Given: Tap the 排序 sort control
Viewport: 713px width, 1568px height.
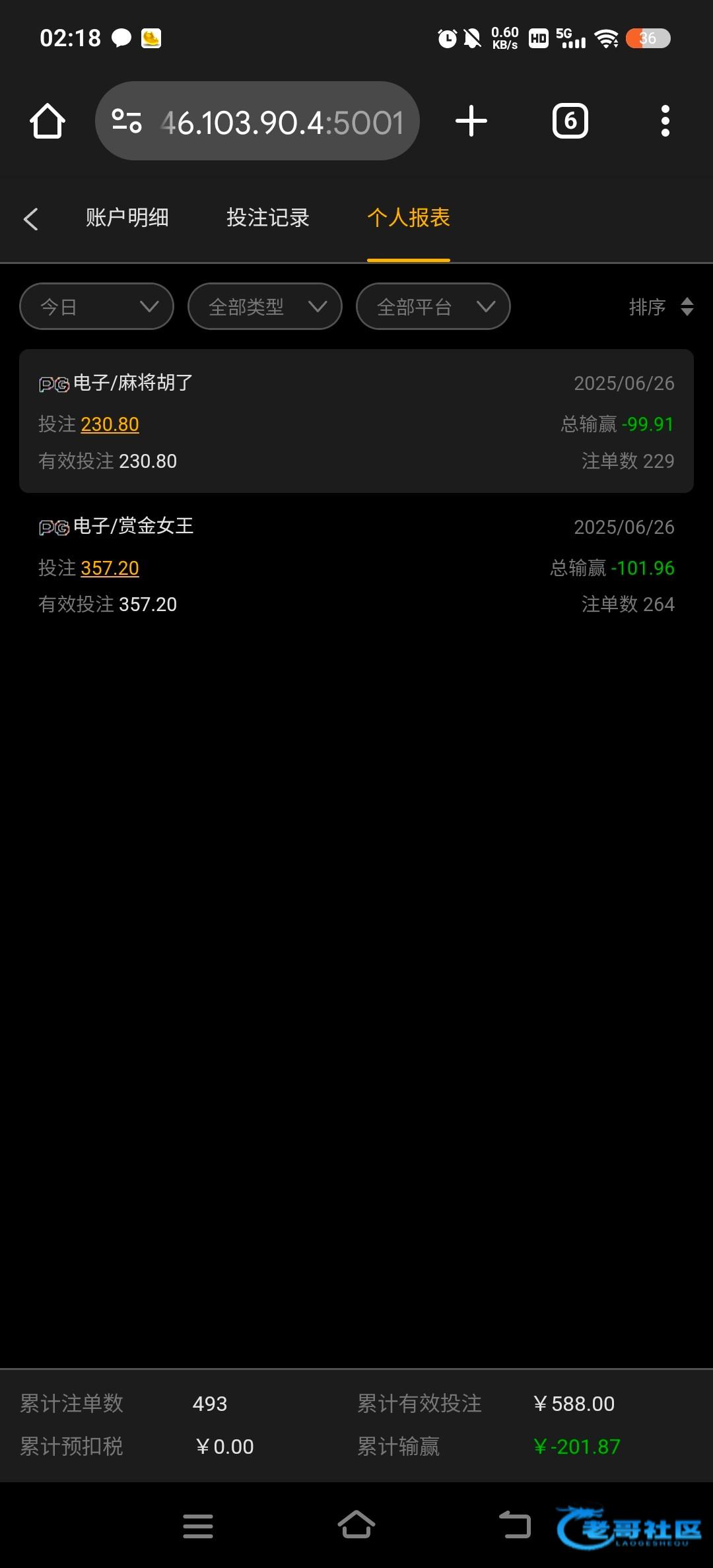Looking at the screenshot, I should click(x=661, y=307).
